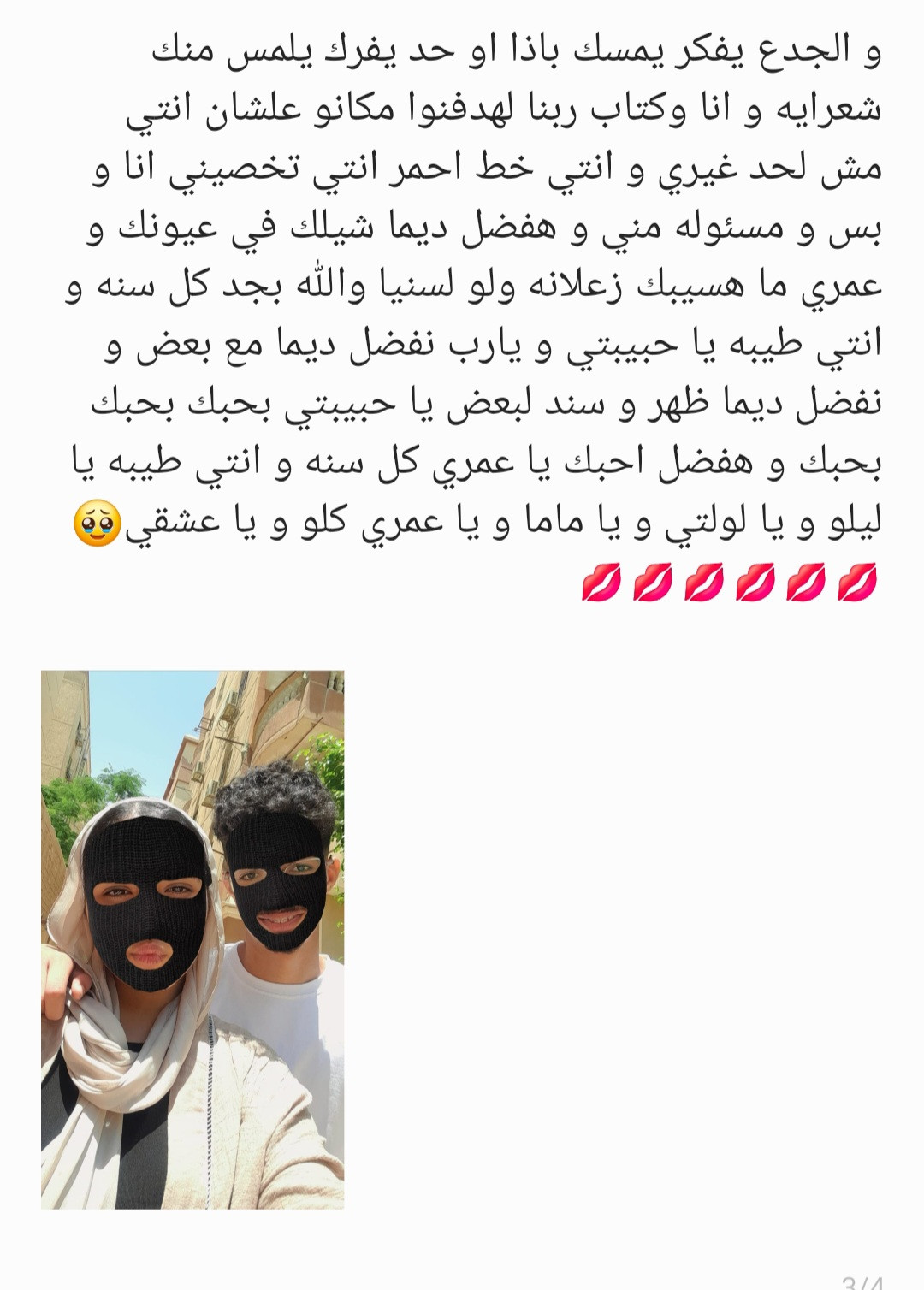Screen dimensions: 924x1290
Task: Open the embedded photo in the note
Action: [x=192, y=939]
